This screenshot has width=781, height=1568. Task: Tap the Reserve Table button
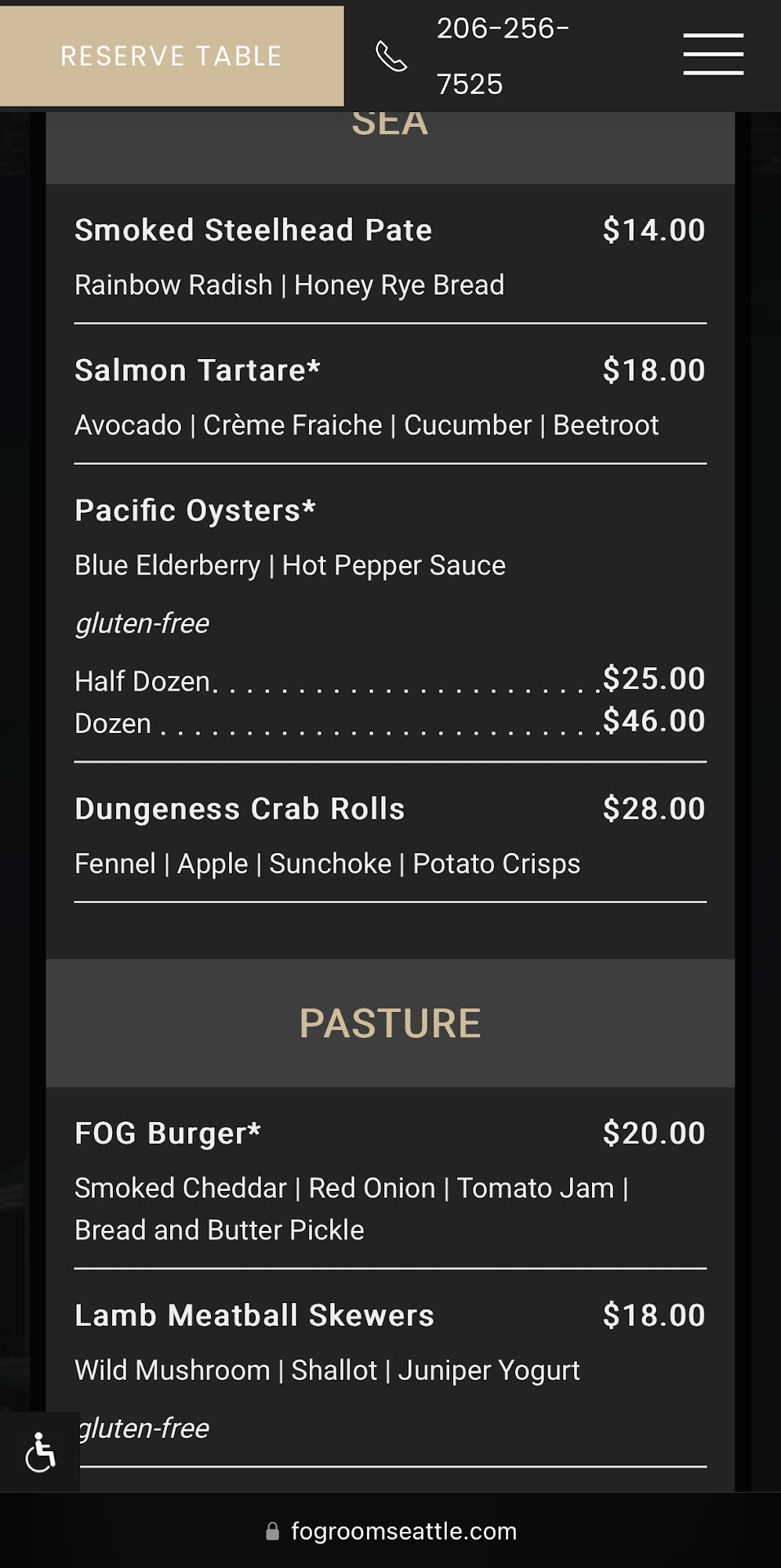pyautogui.click(x=172, y=56)
